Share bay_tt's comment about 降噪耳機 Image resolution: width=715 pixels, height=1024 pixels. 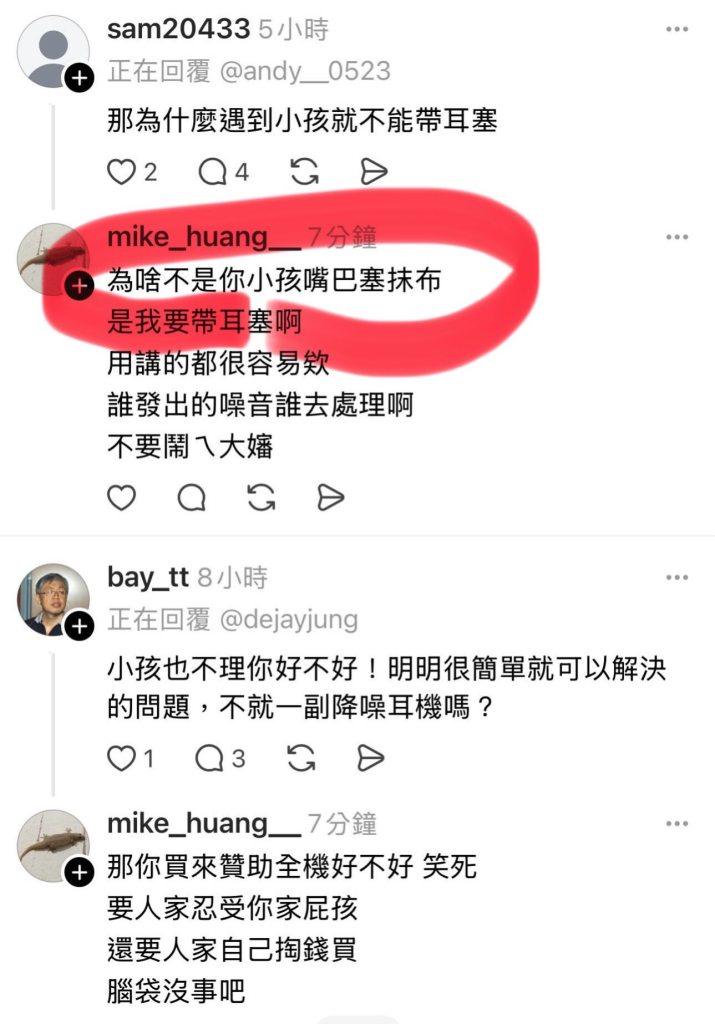coord(370,758)
